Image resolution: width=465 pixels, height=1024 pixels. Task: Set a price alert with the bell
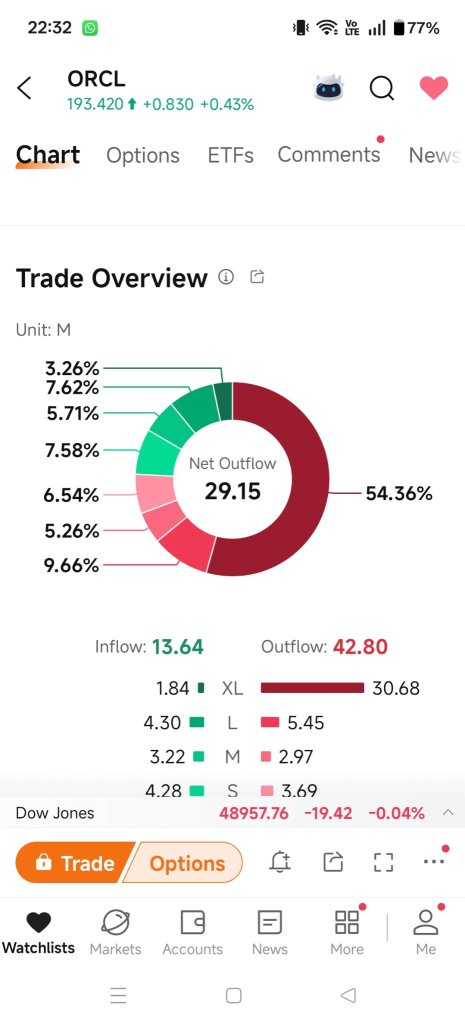[x=280, y=863]
